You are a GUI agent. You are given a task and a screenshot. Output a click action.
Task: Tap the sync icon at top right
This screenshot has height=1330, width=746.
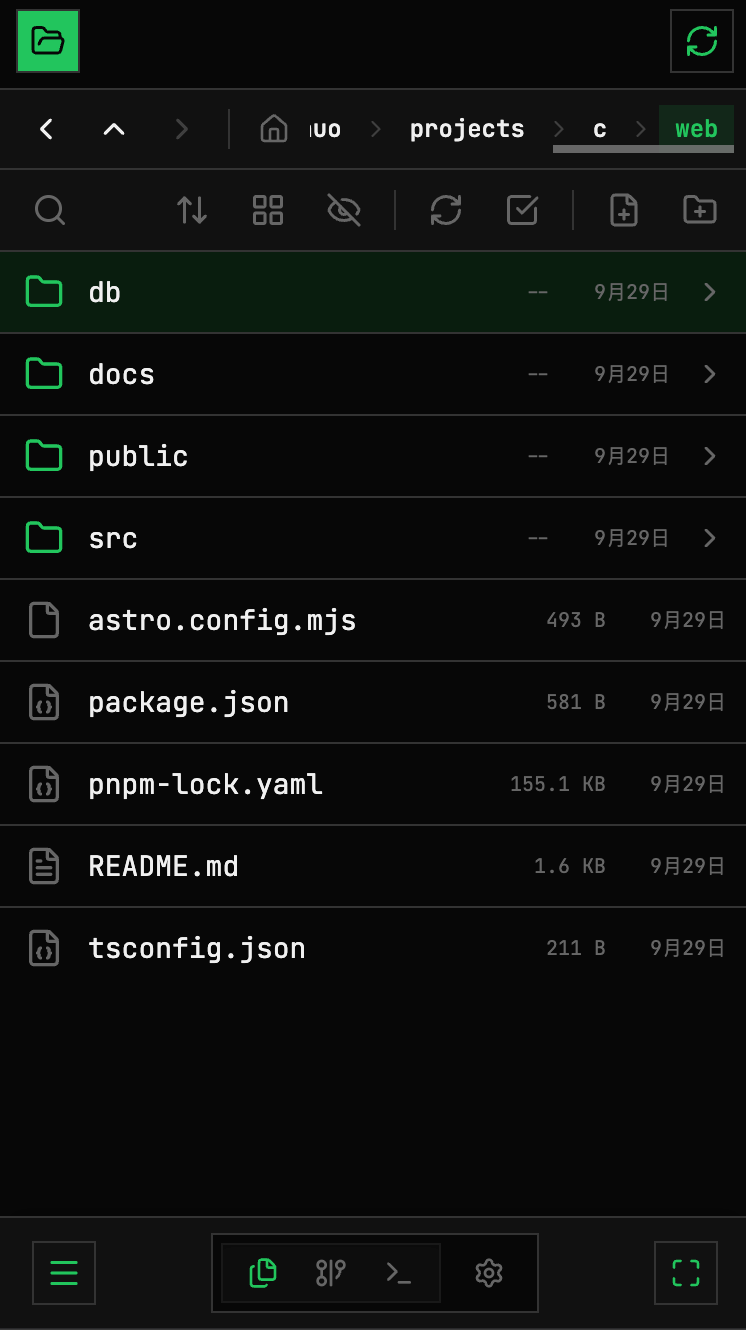tap(701, 41)
